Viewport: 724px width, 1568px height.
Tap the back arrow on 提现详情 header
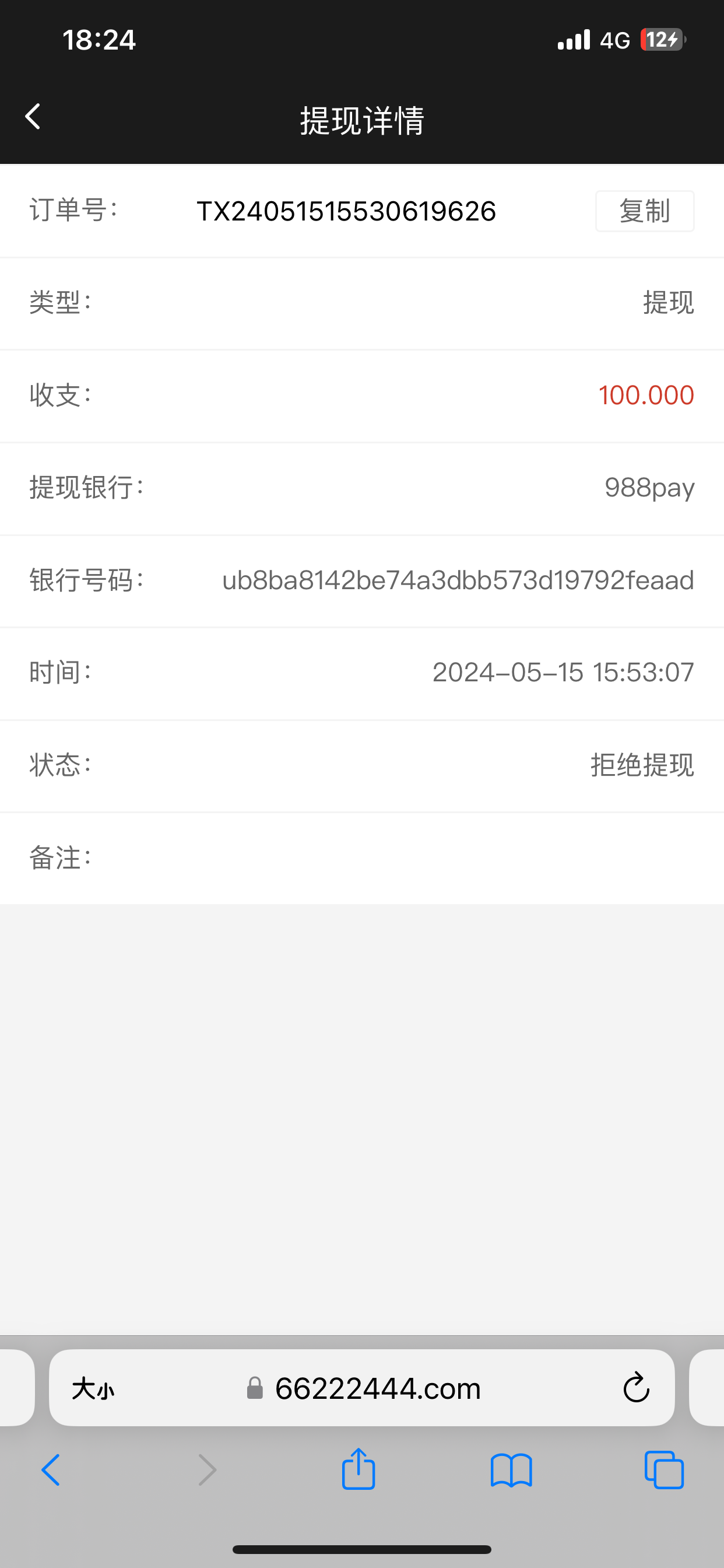click(32, 116)
